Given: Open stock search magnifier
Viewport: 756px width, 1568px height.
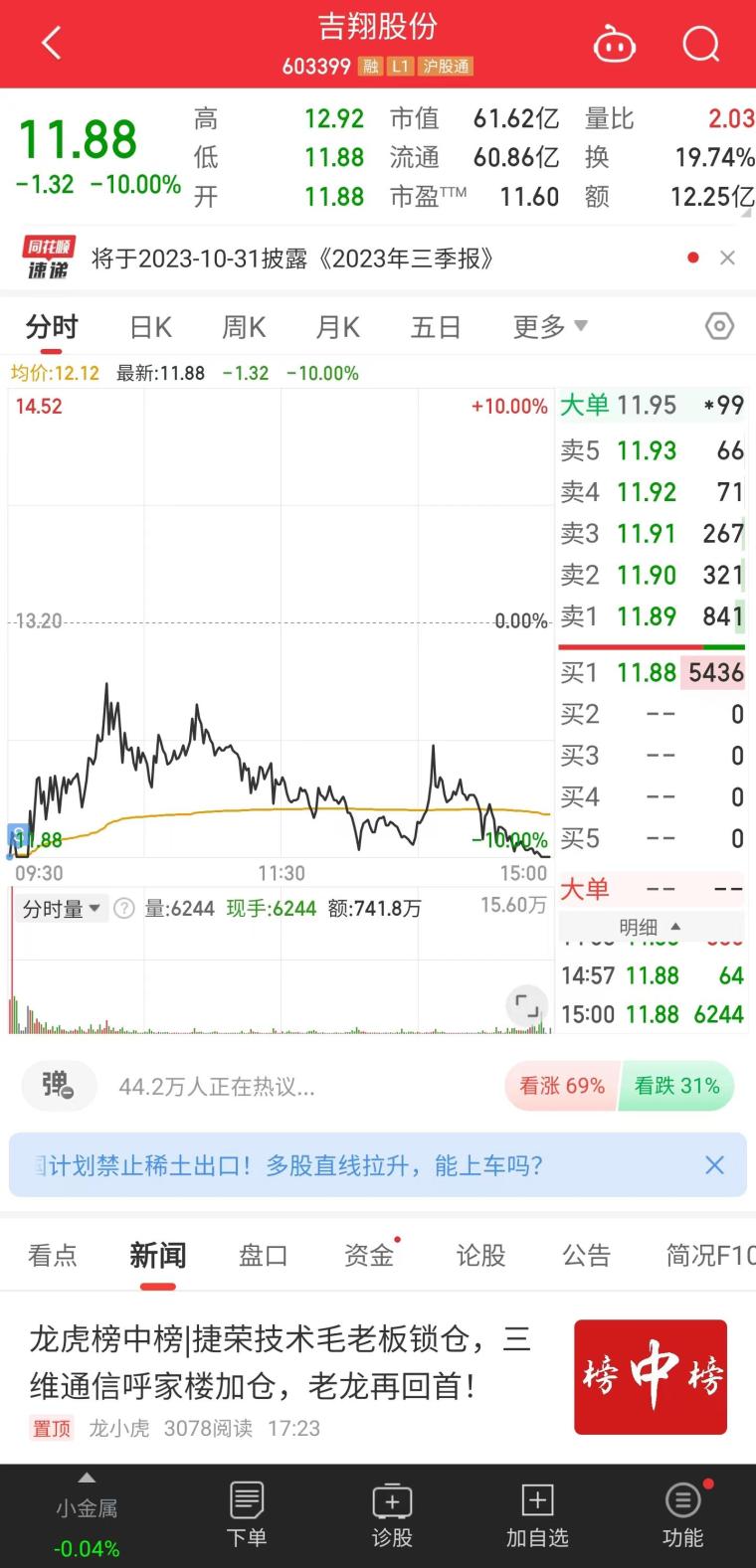Looking at the screenshot, I should coord(700,44).
